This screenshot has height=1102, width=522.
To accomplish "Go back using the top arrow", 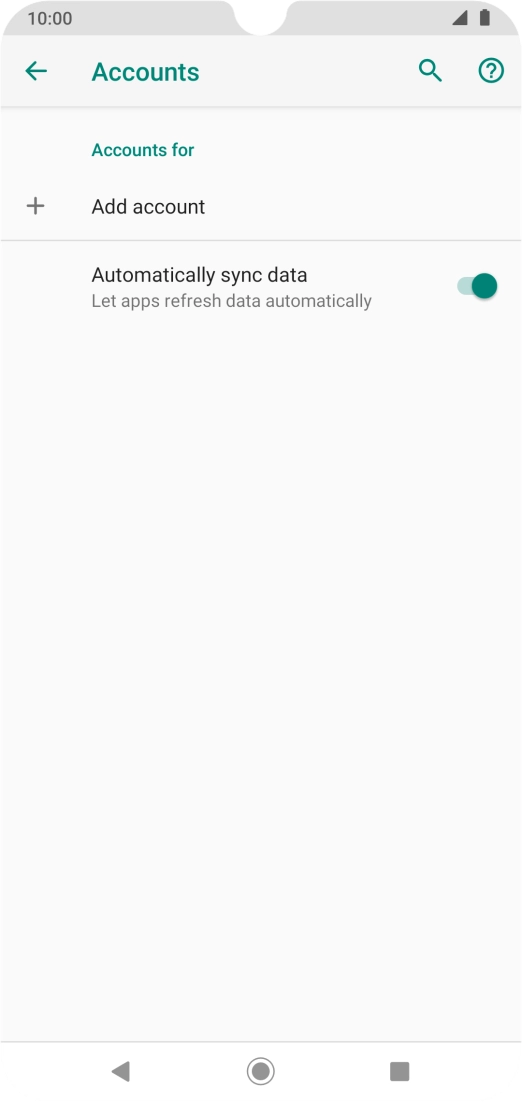I will click(36, 71).
